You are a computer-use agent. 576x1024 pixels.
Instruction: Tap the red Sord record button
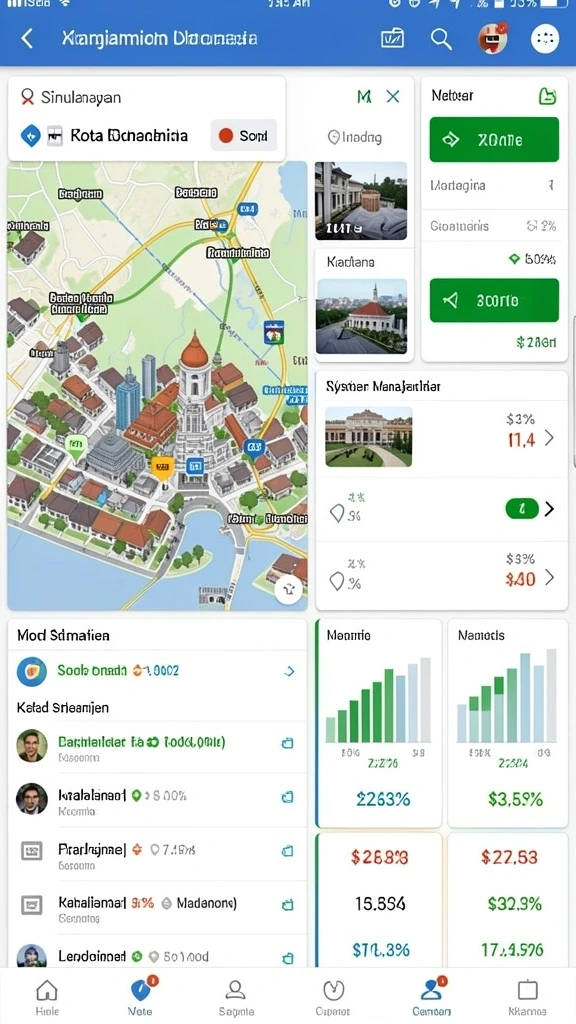click(x=244, y=136)
